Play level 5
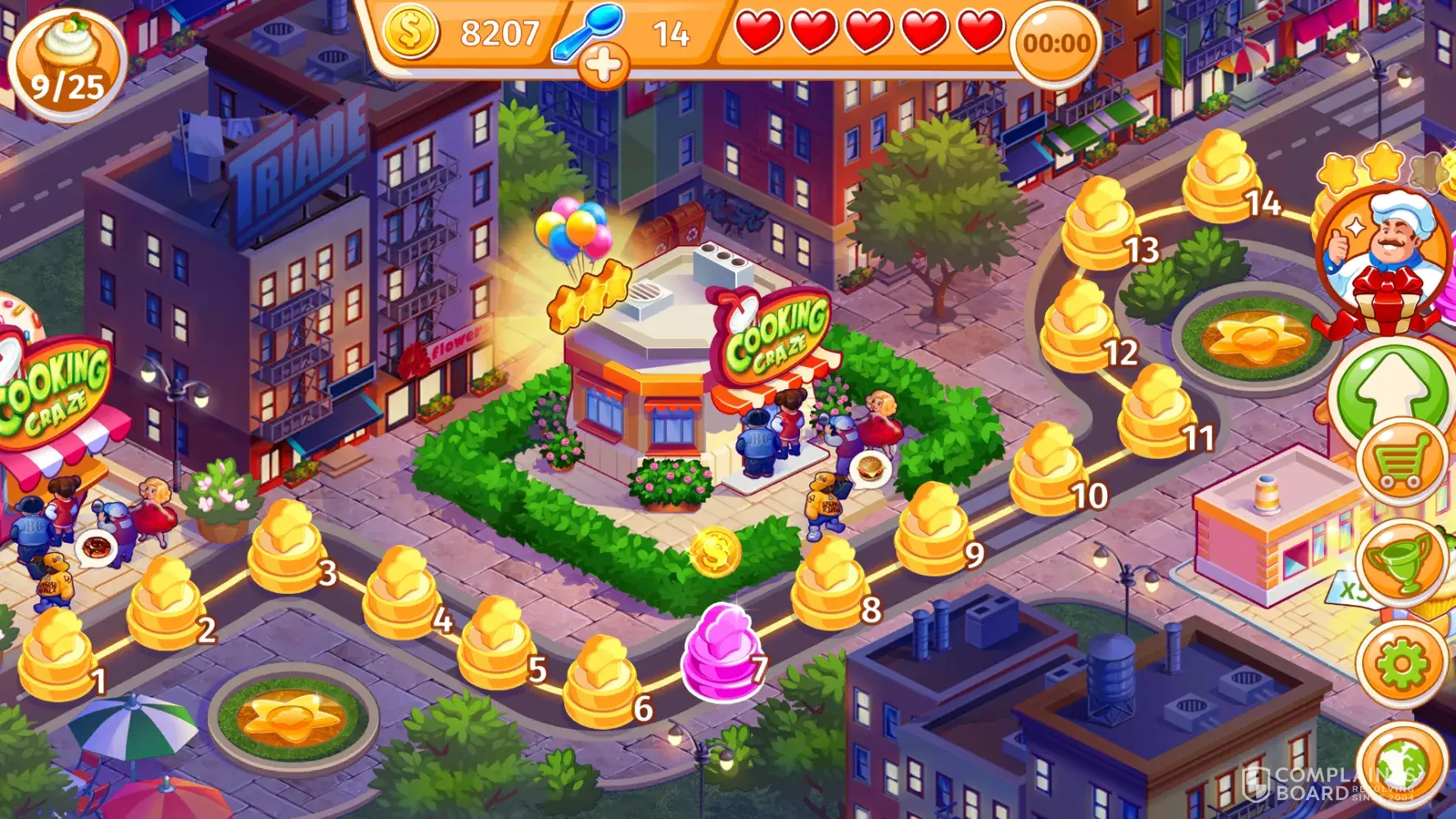The width and height of the screenshot is (1456, 819). pyautogui.click(x=495, y=643)
